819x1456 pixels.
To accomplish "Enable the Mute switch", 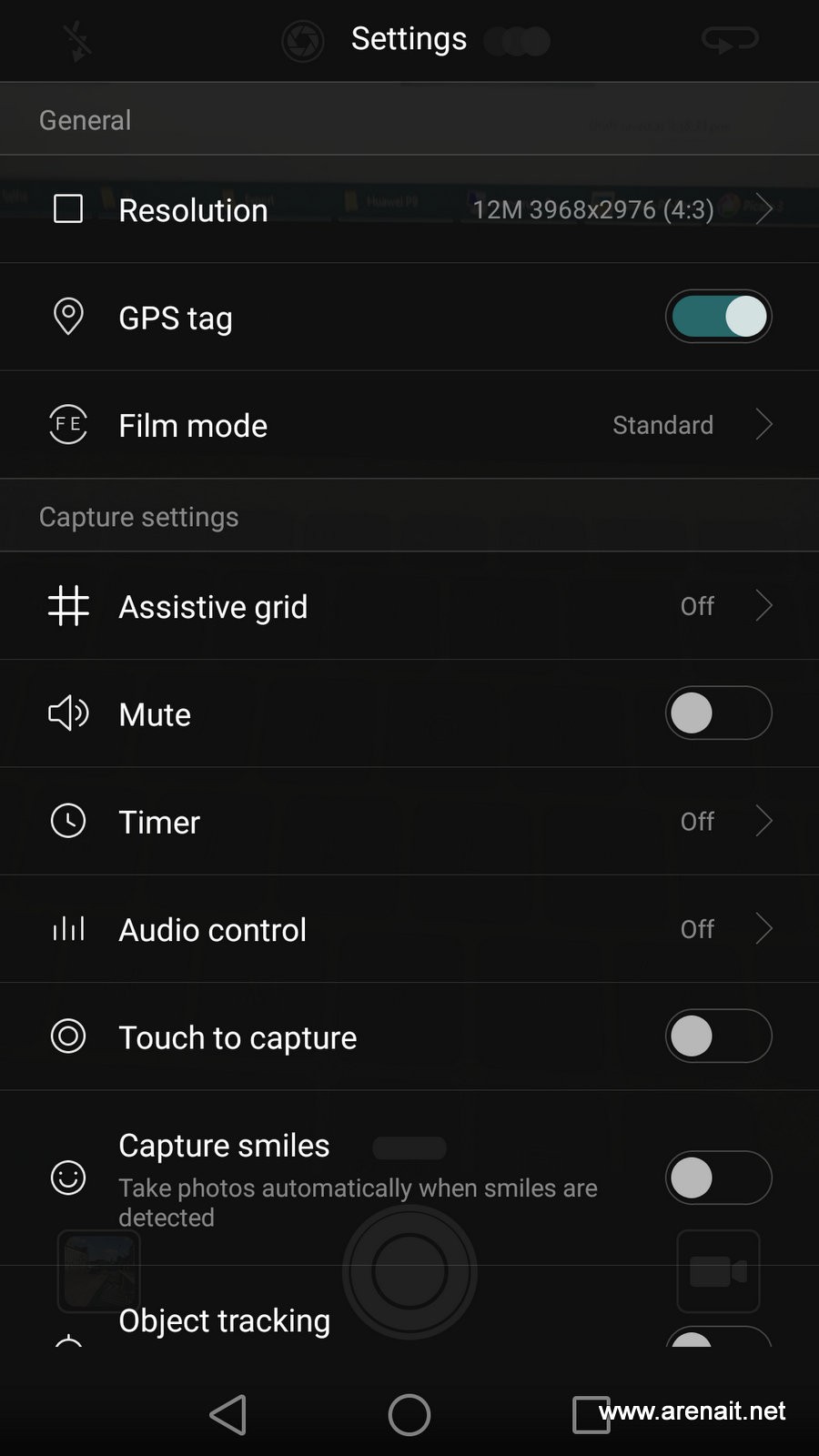I will click(718, 713).
